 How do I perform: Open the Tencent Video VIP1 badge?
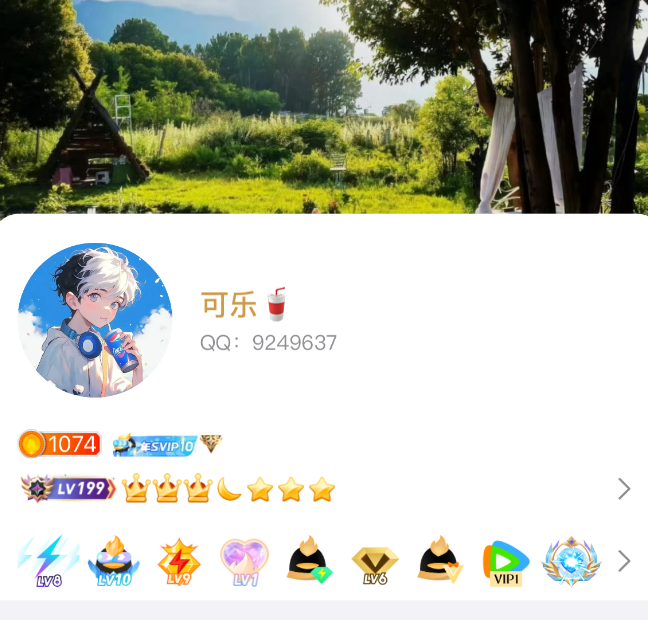505,563
